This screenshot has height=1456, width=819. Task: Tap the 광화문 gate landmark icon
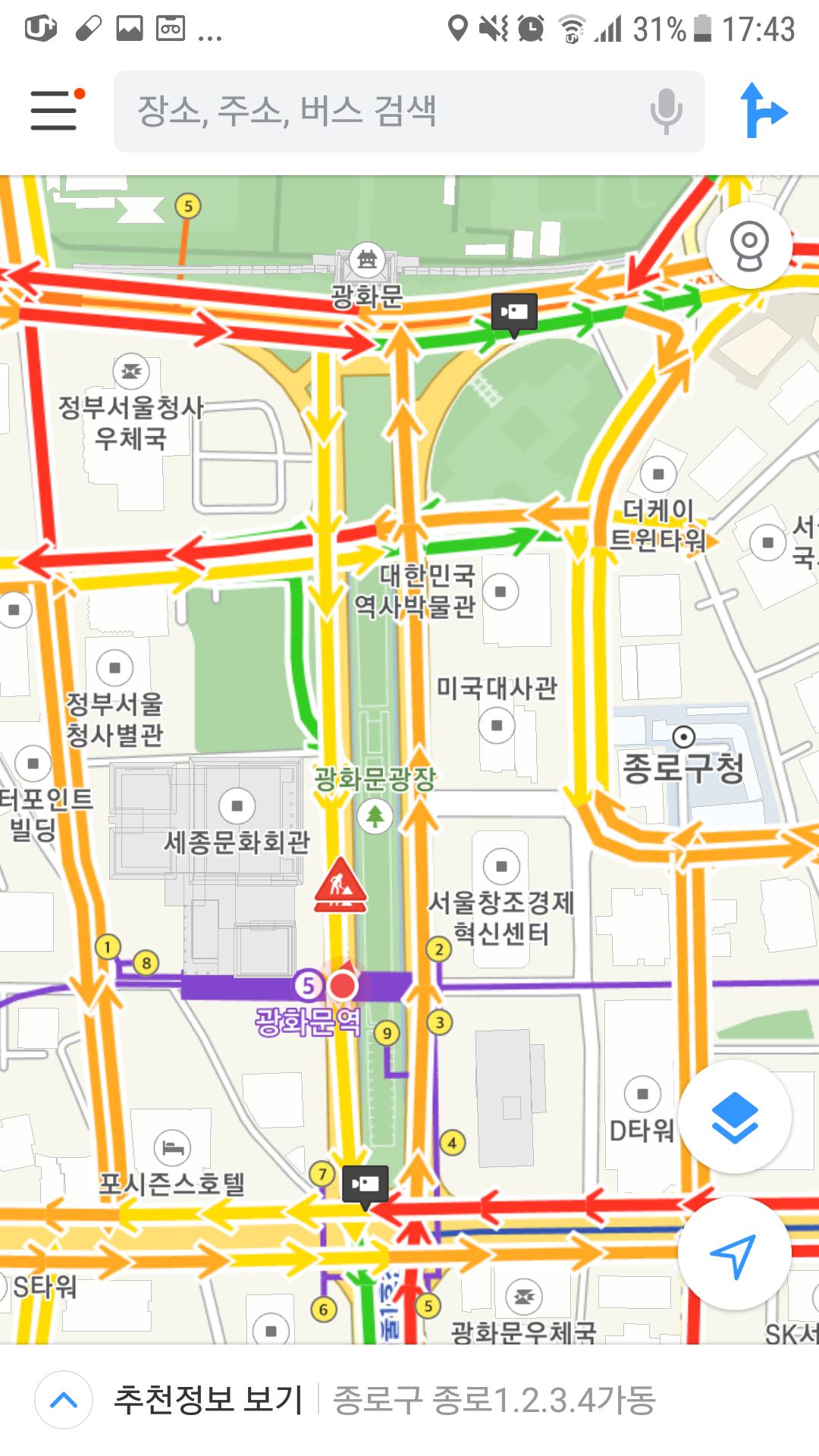[367, 260]
